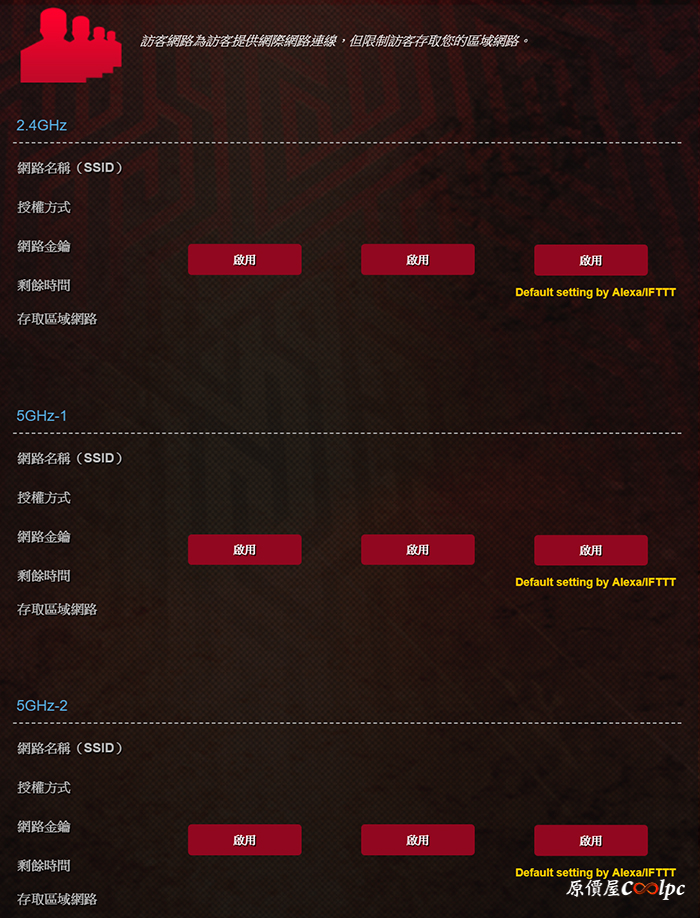Enable the second 5GHz-2 guest network

(417, 839)
